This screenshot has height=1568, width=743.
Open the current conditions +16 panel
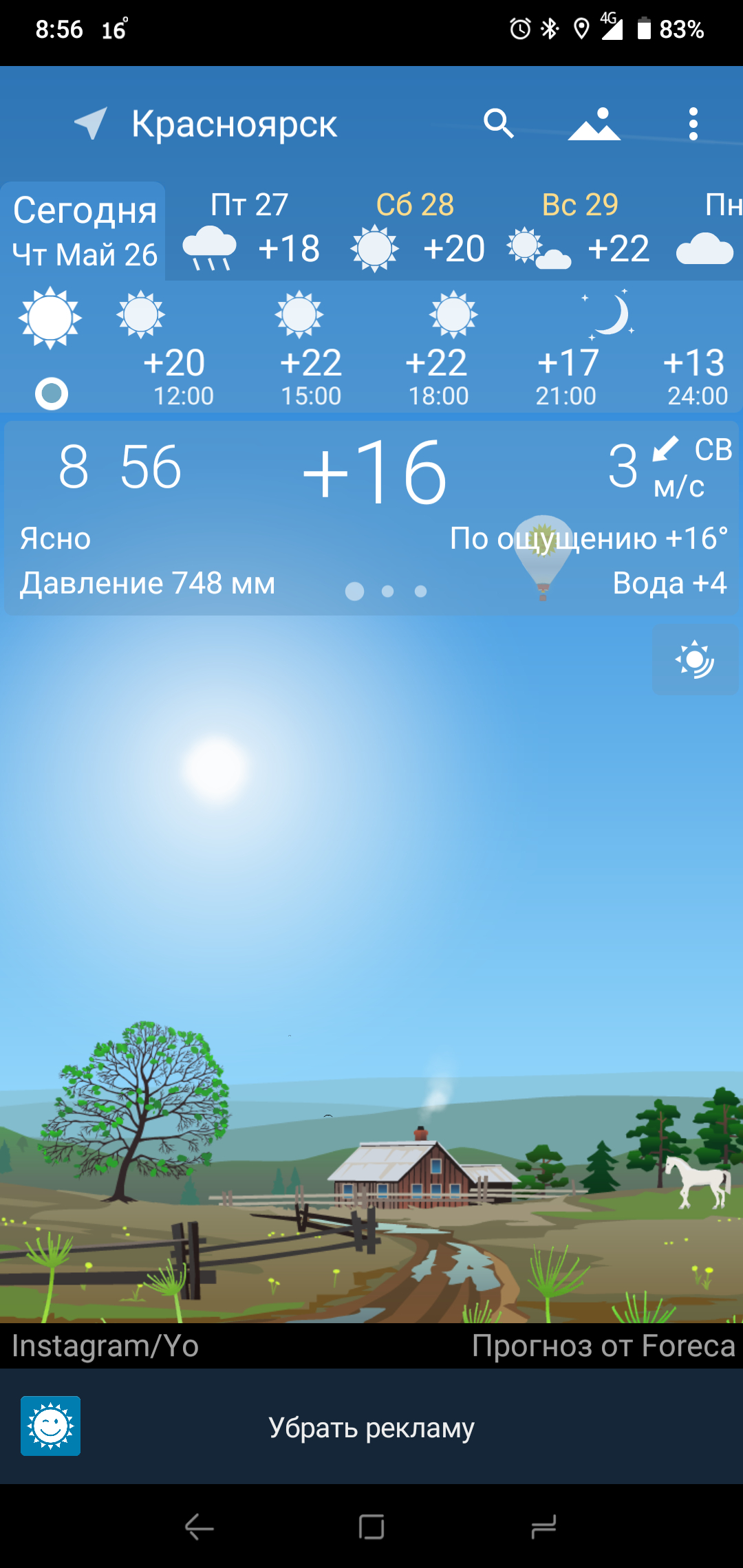[371, 518]
